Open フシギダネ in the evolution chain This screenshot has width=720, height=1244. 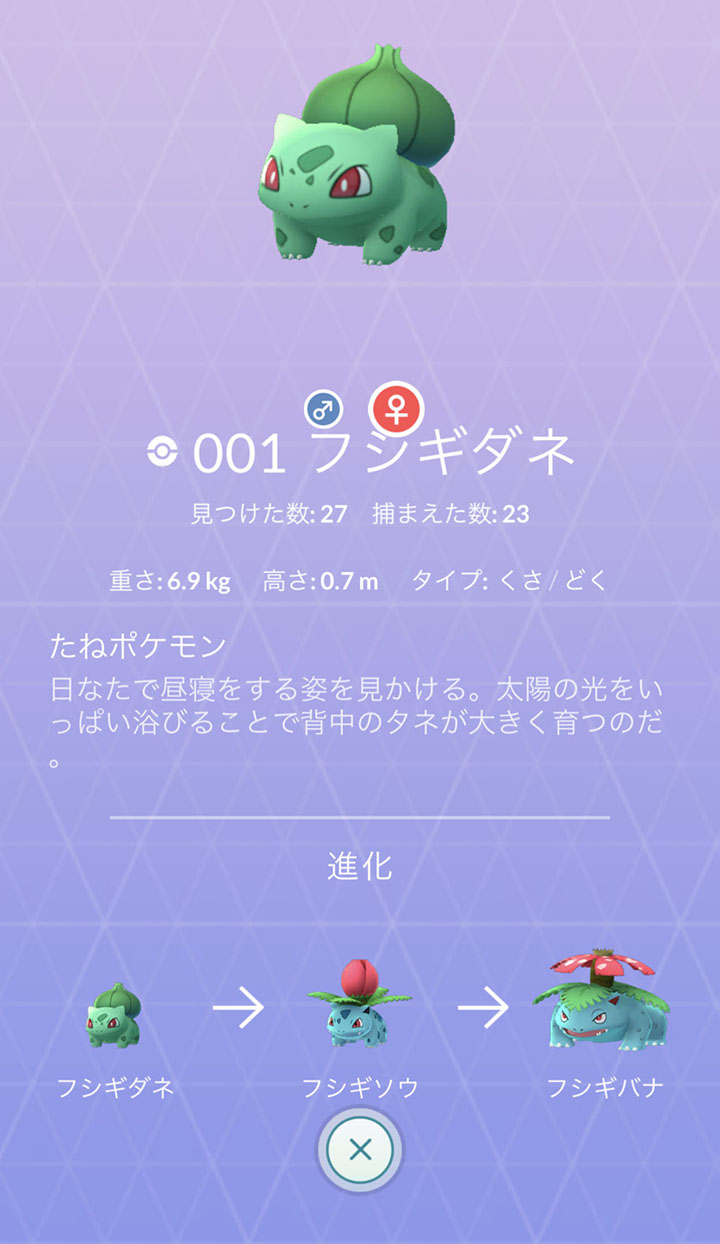[115, 1015]
